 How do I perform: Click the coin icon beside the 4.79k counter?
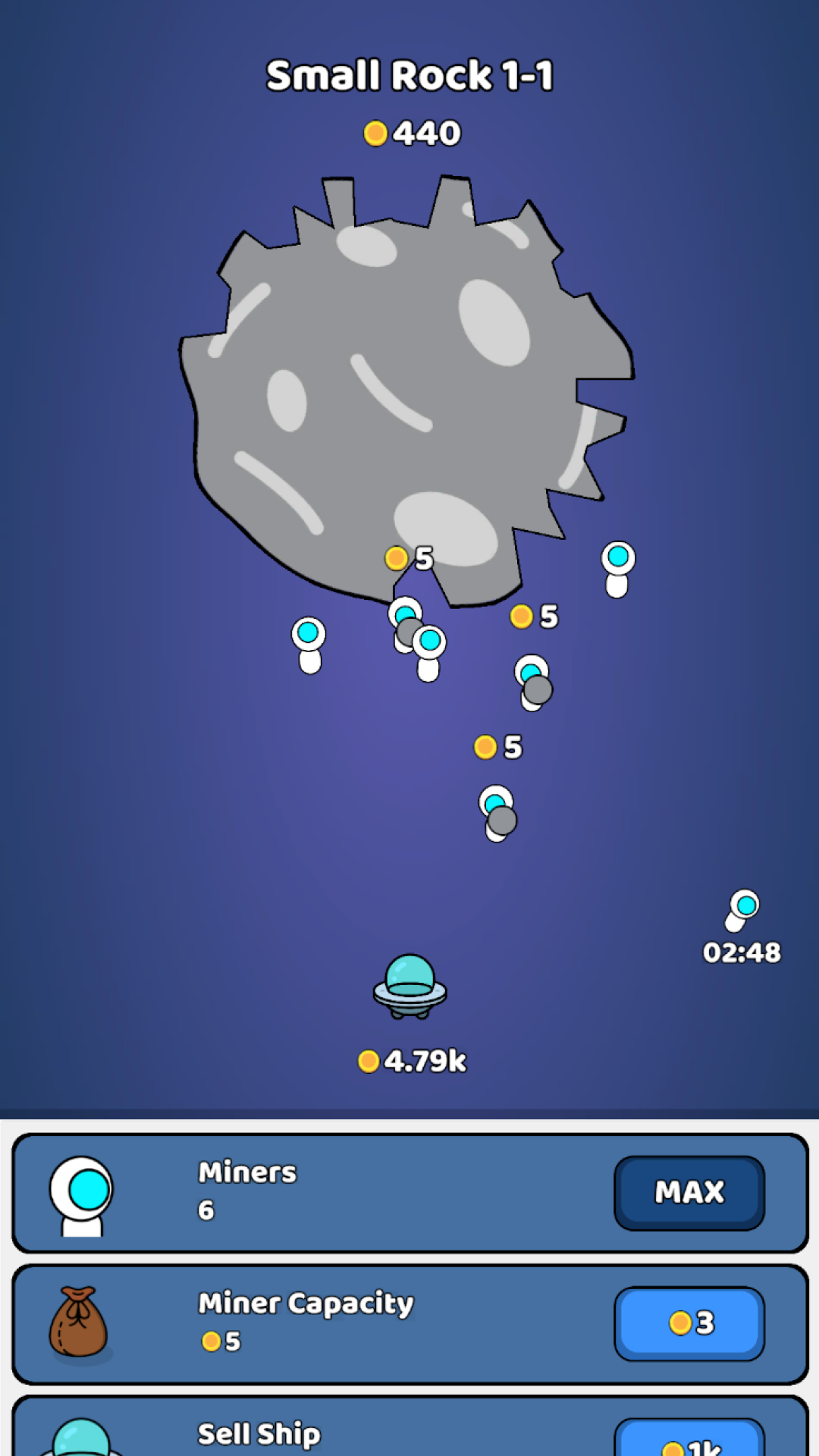tap(369, 1061)
